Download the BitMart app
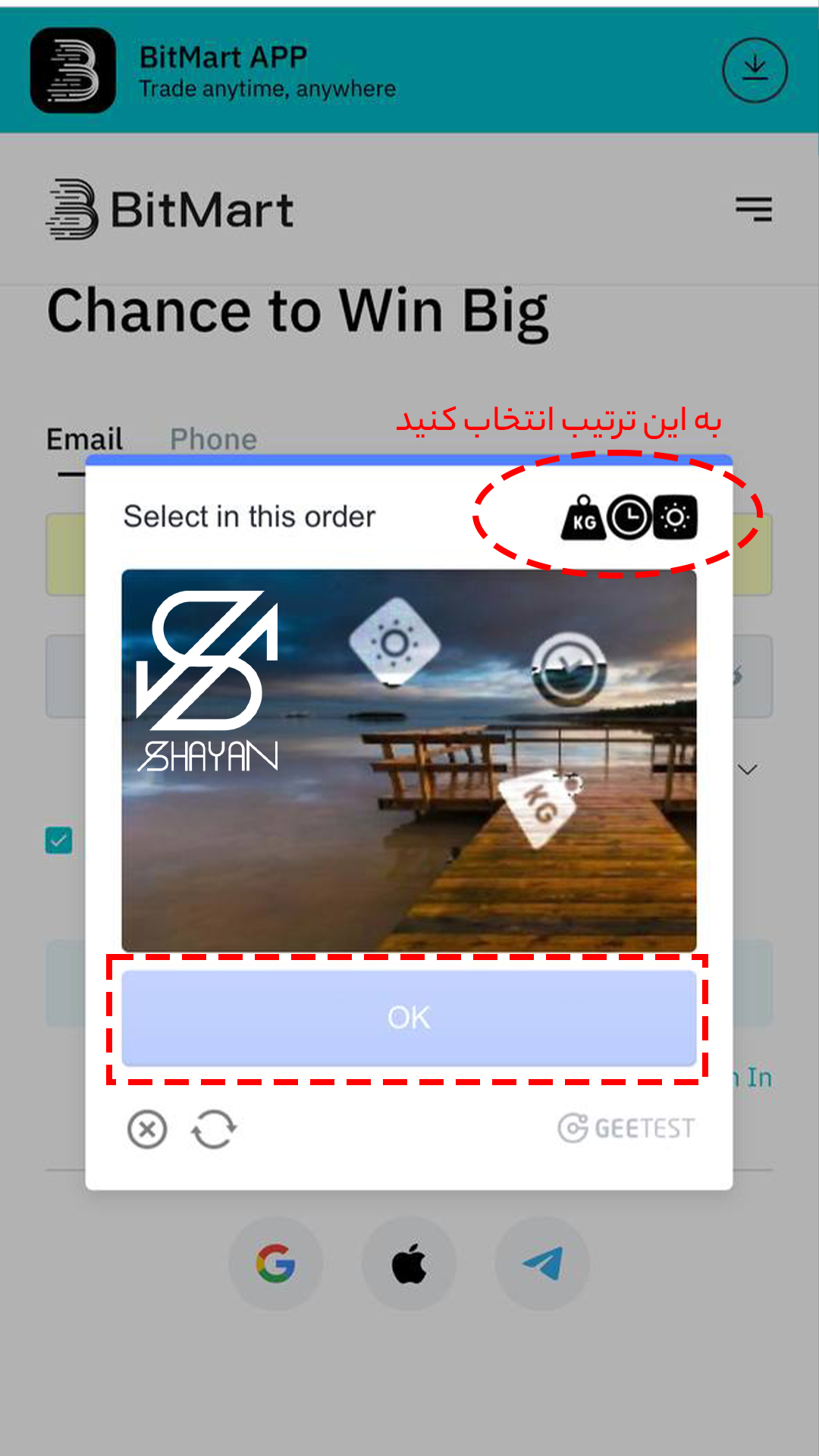Viewport: 819px width, 1456px height. [x=755, y=71]
